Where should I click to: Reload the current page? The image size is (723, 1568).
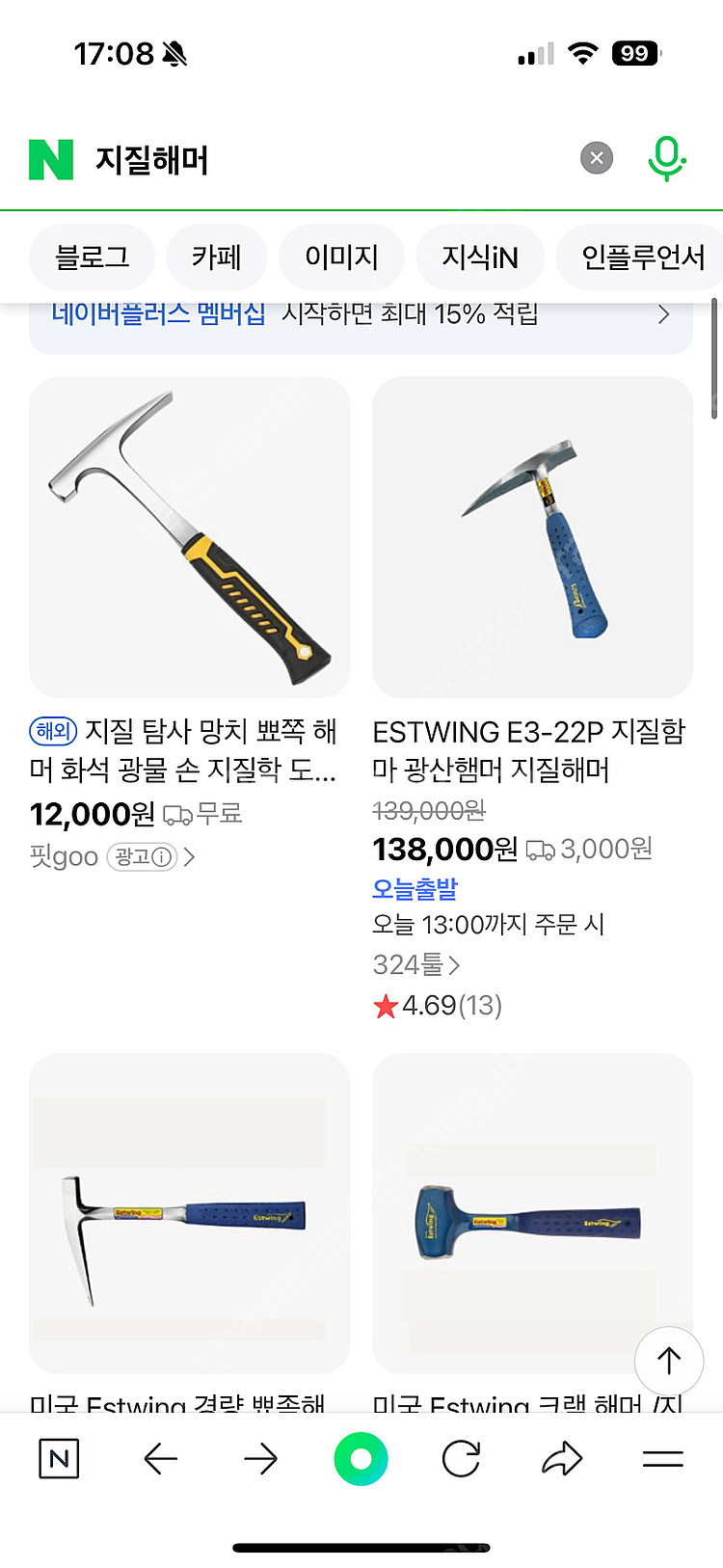click(x=461, y=1459)
